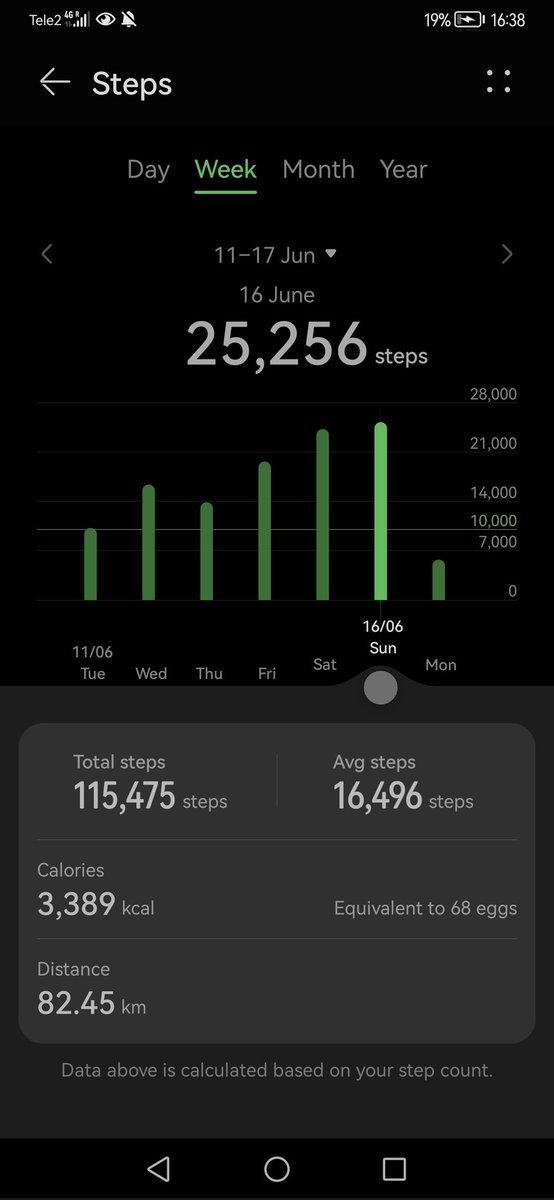Go to the previous week
This screenshot has width=554, height=1200.
pyautogui.click(x=47, y=254)
